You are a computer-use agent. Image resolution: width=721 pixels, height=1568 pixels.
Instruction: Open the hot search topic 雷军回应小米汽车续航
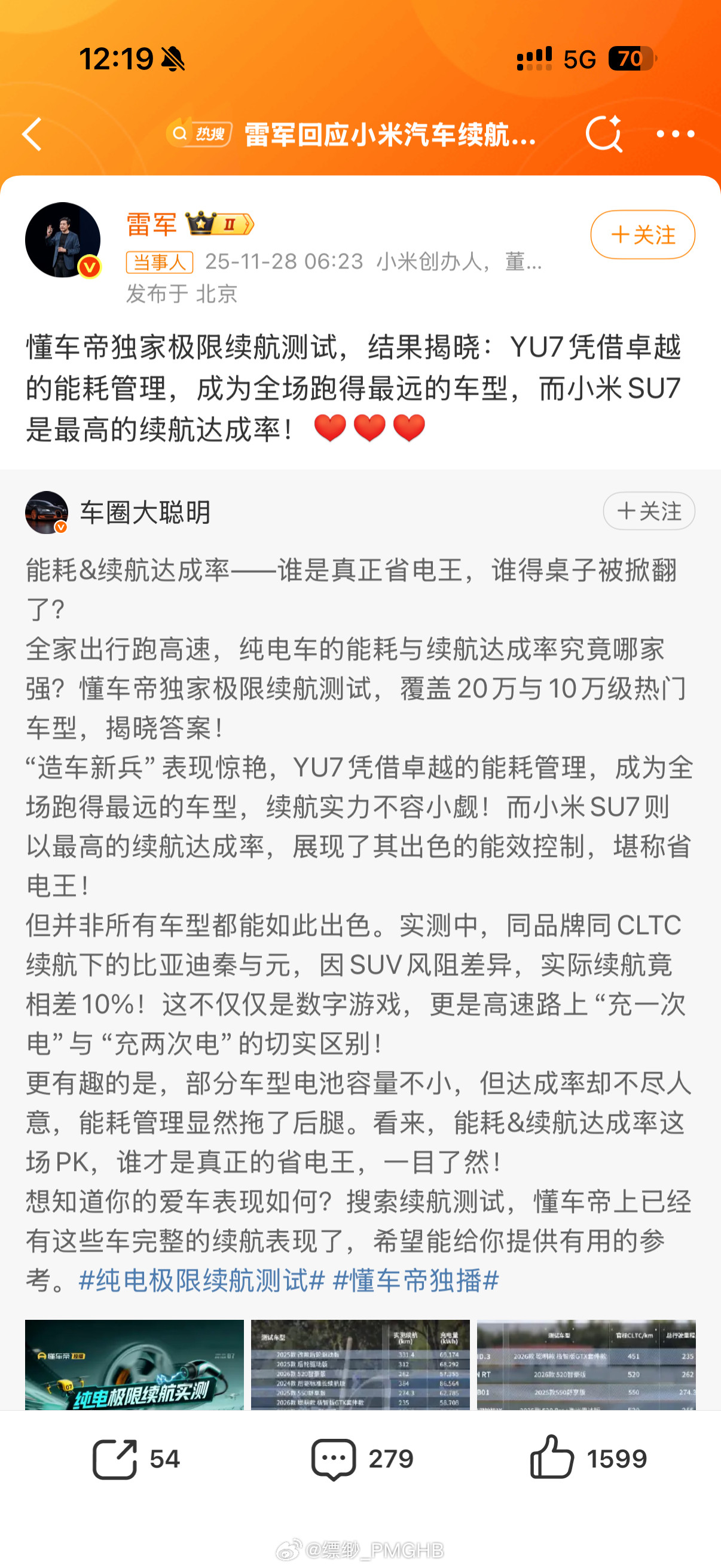point(389,135)
